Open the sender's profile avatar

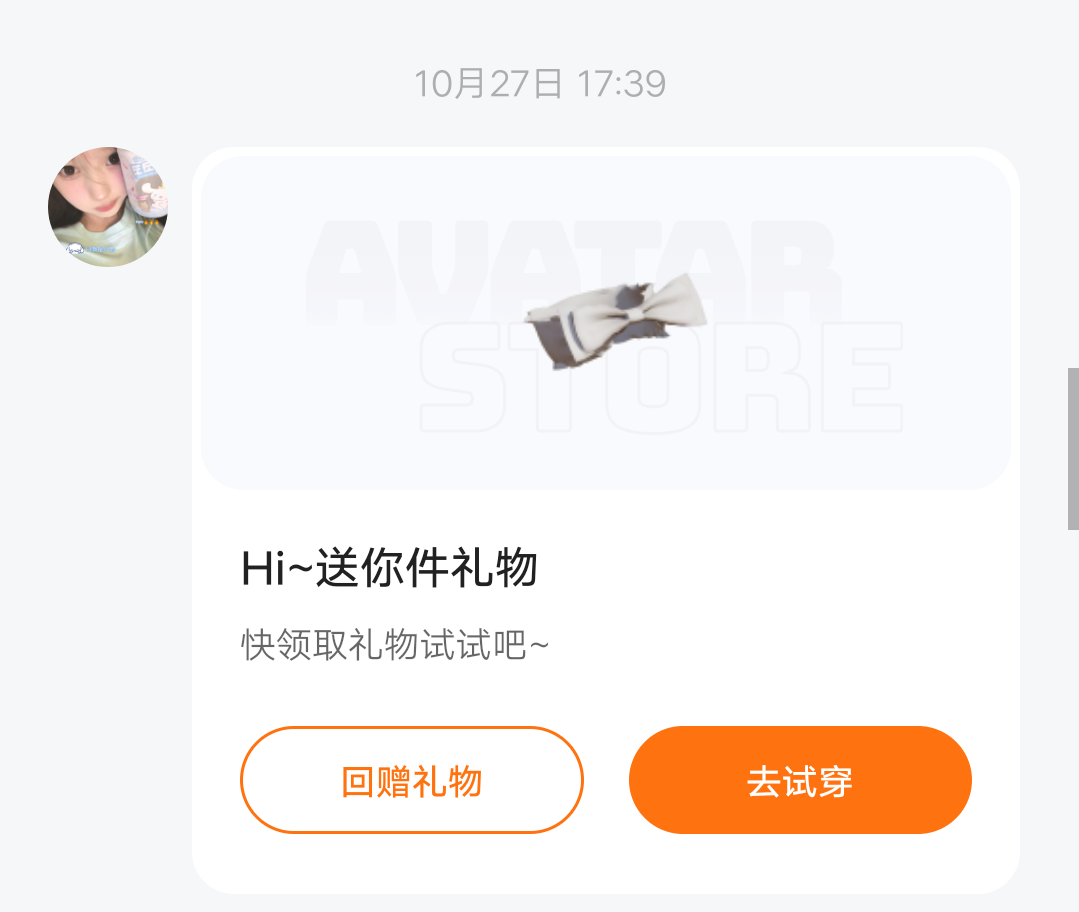(108, 207)
